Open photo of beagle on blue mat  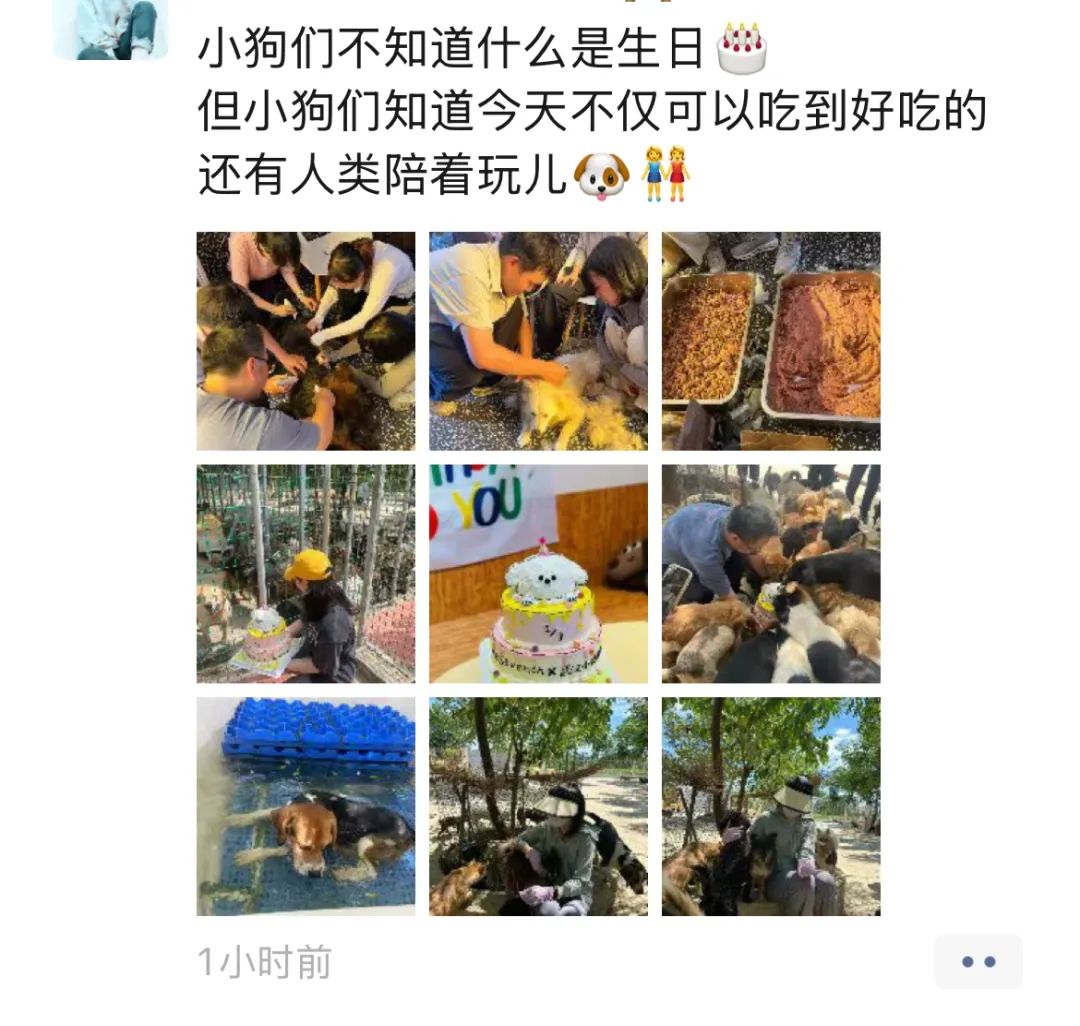coord(305,807)
